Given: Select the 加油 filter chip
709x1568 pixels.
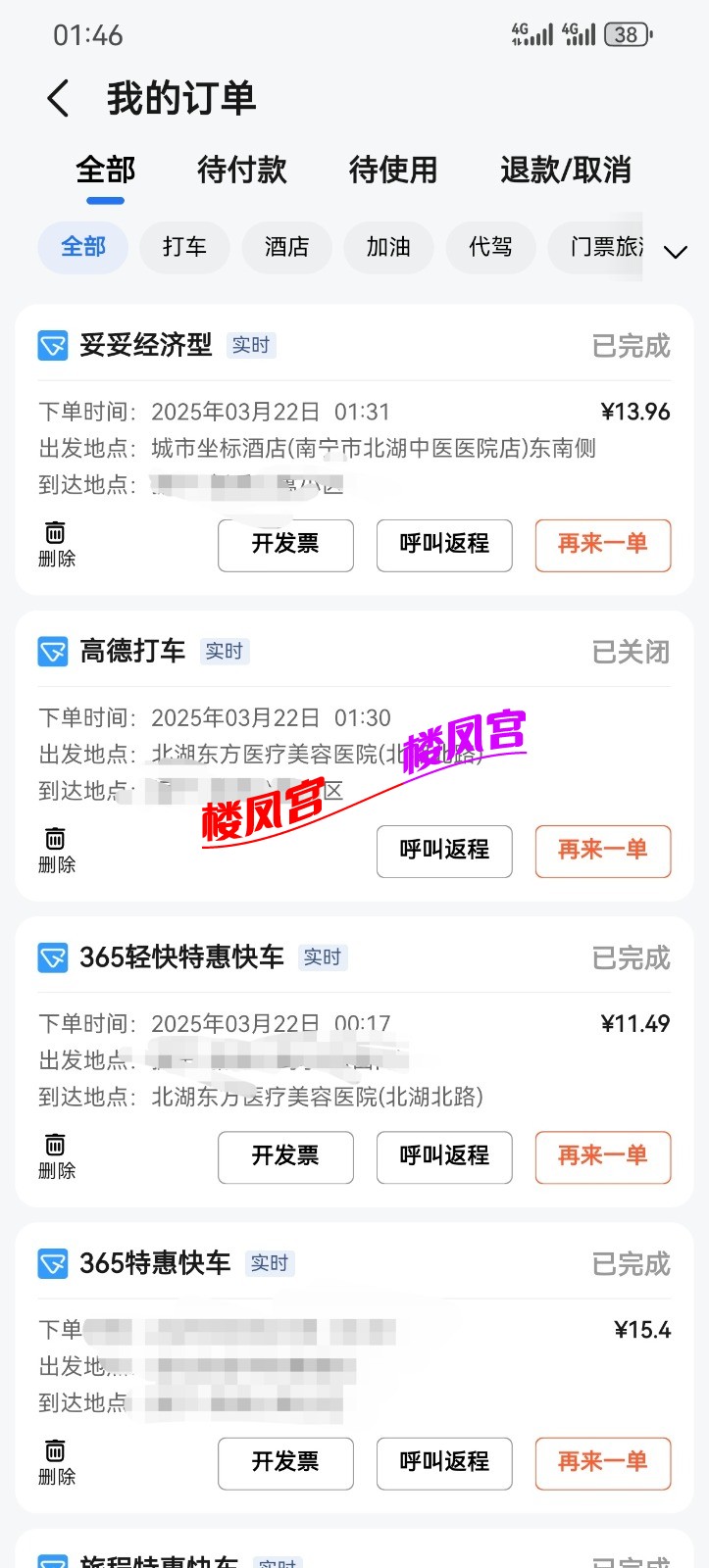Looking at the screenshot, I should click(x=388, y=247).
